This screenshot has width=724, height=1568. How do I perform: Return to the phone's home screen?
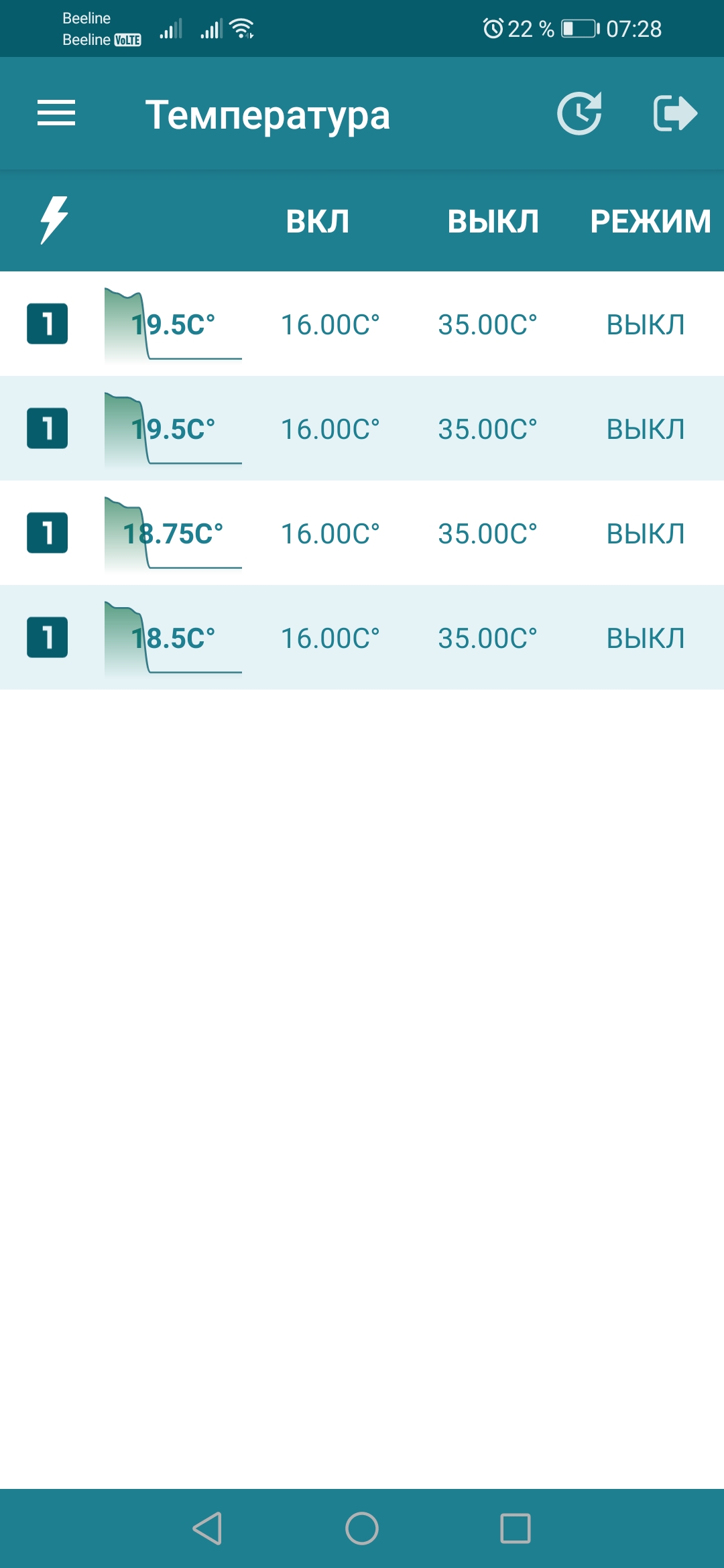(x=362, y=1528)
